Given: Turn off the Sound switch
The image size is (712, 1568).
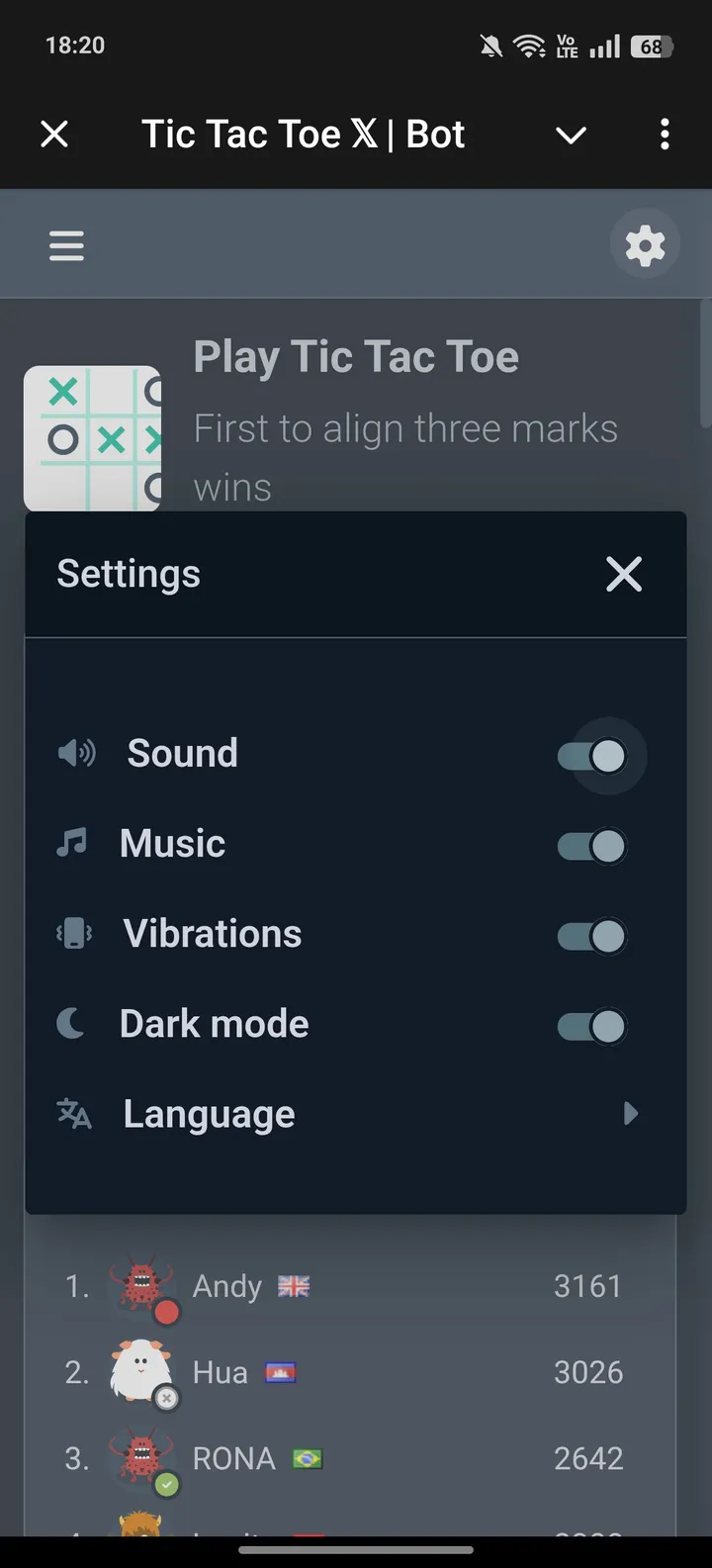Looking at the screenshot, I should pyautogui.click(x=592, y=757).
